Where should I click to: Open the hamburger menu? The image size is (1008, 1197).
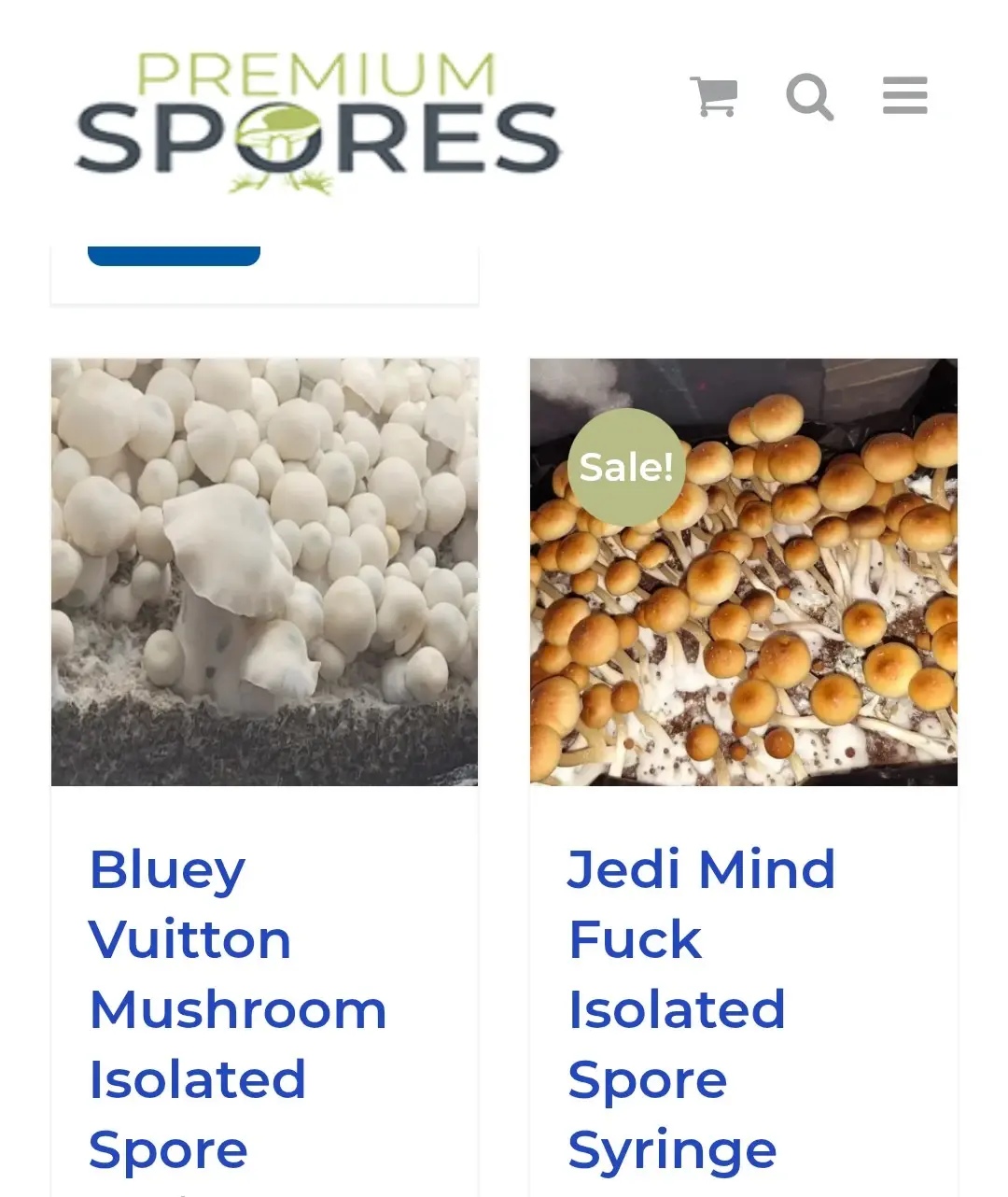904,96
